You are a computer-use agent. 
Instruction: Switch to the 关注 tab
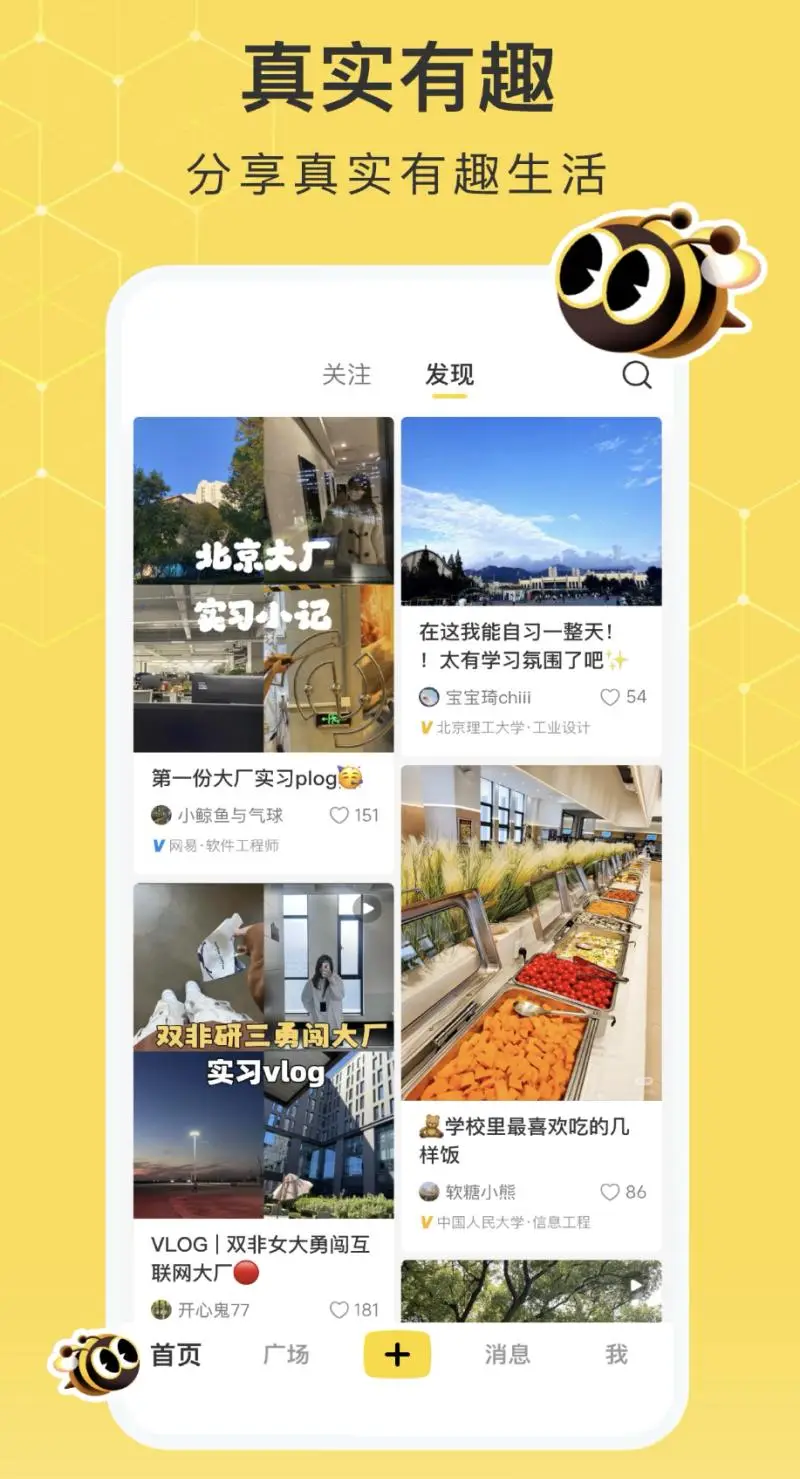(347, 375)
